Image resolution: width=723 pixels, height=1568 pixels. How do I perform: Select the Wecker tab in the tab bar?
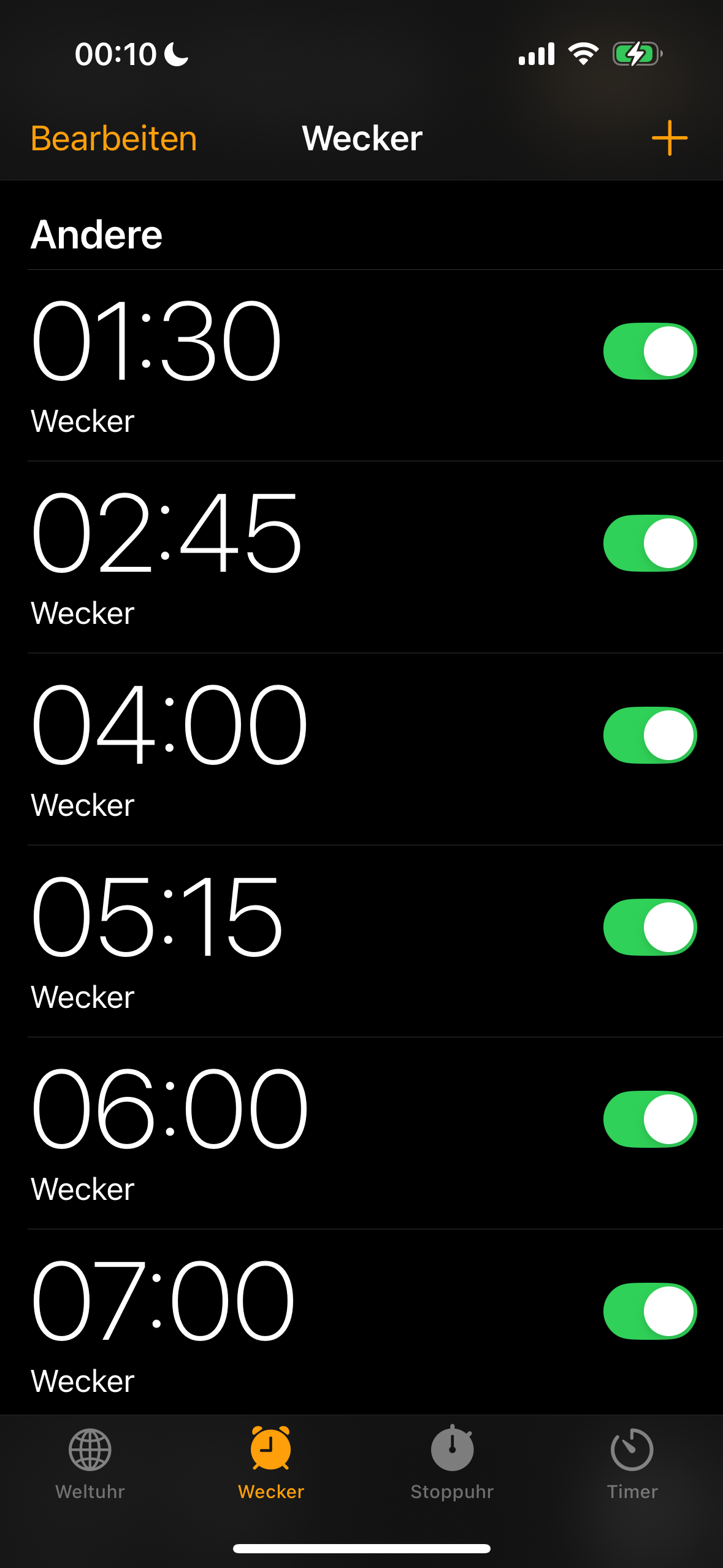pyautogui.click(x=270, y=1464)
